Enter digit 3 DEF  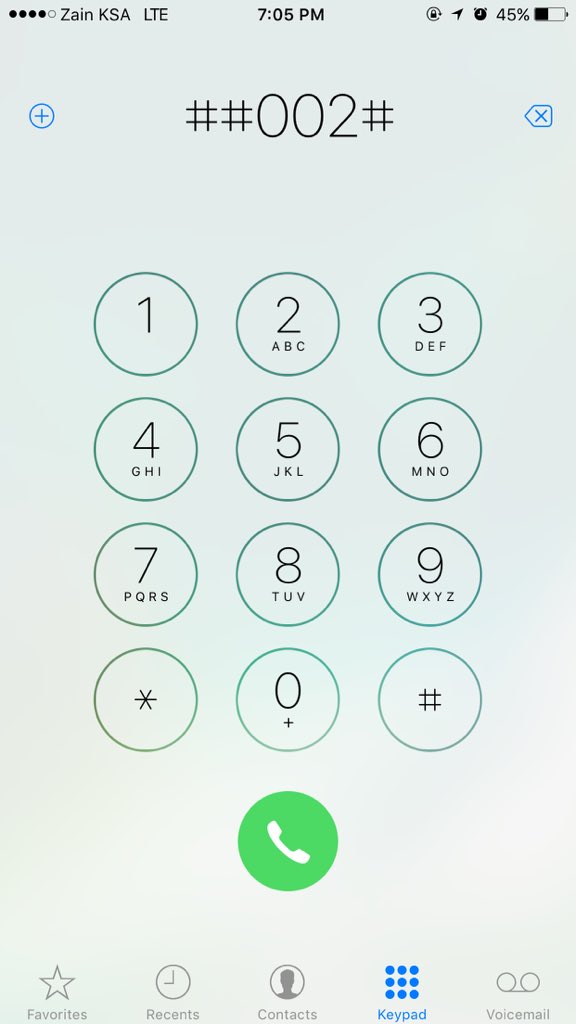point(430,324)
